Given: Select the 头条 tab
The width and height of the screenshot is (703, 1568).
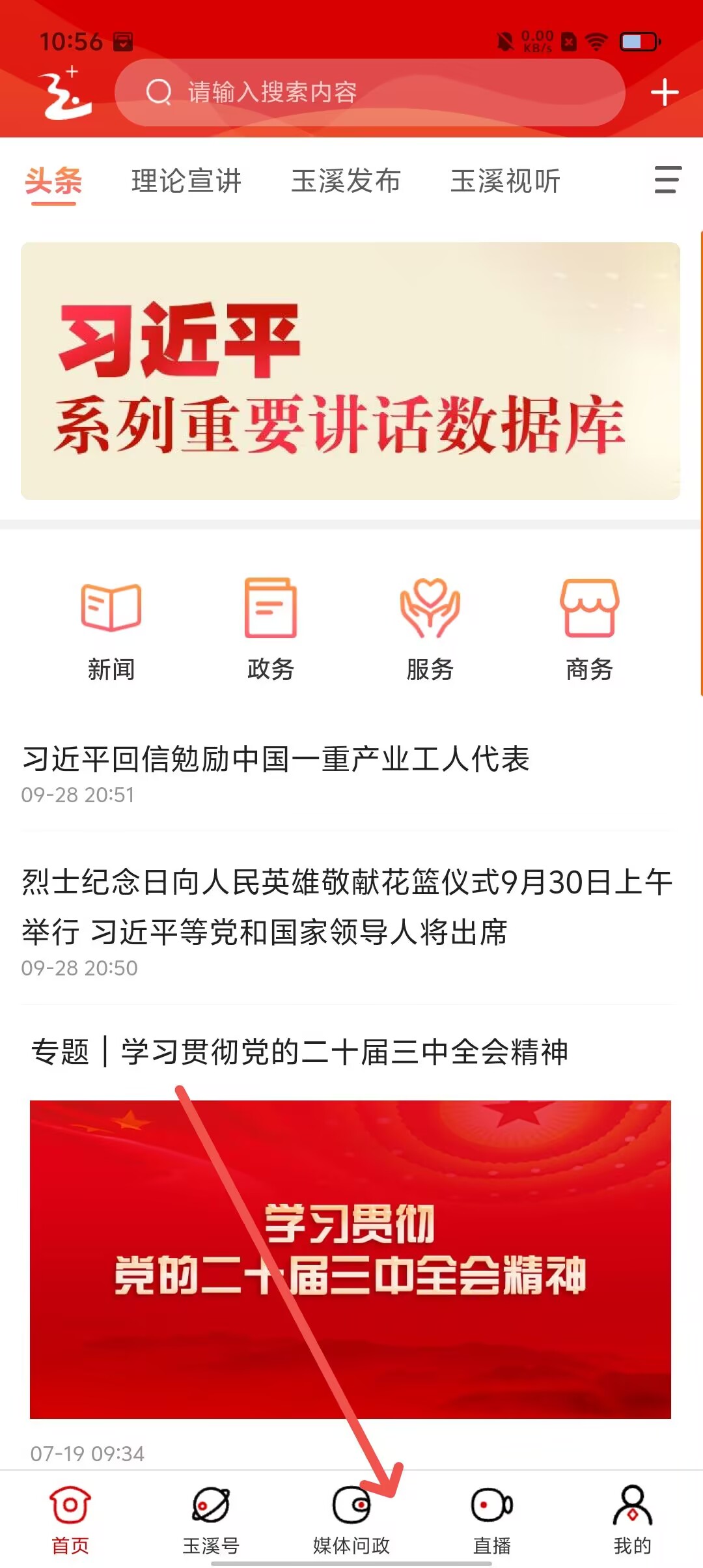Looking at the screenshot, I should click(53, 181).
